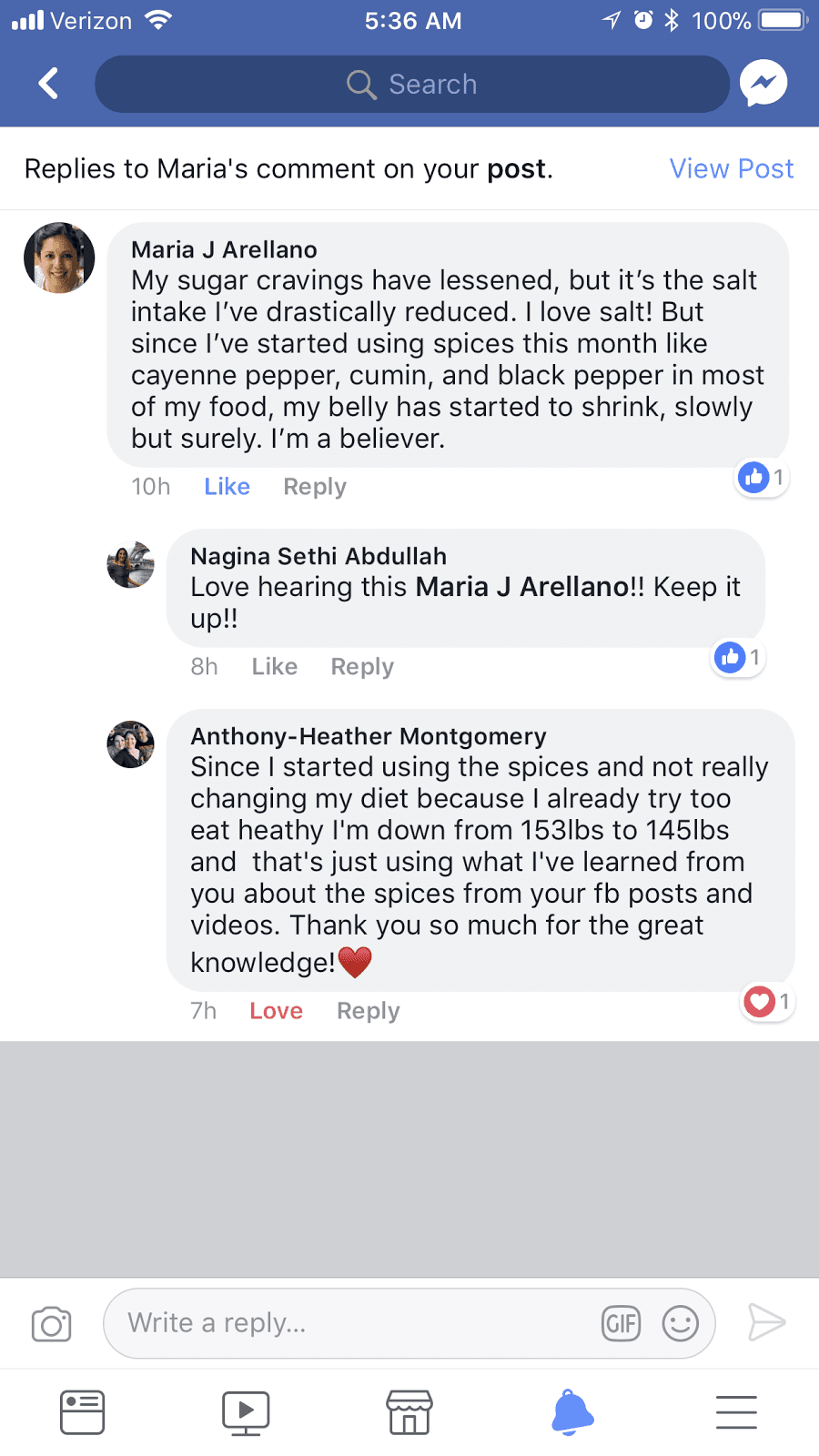Open Anthony-Heather Montgomery's profile photo
Screen dimensions: 819x1456
pos(130,744)
